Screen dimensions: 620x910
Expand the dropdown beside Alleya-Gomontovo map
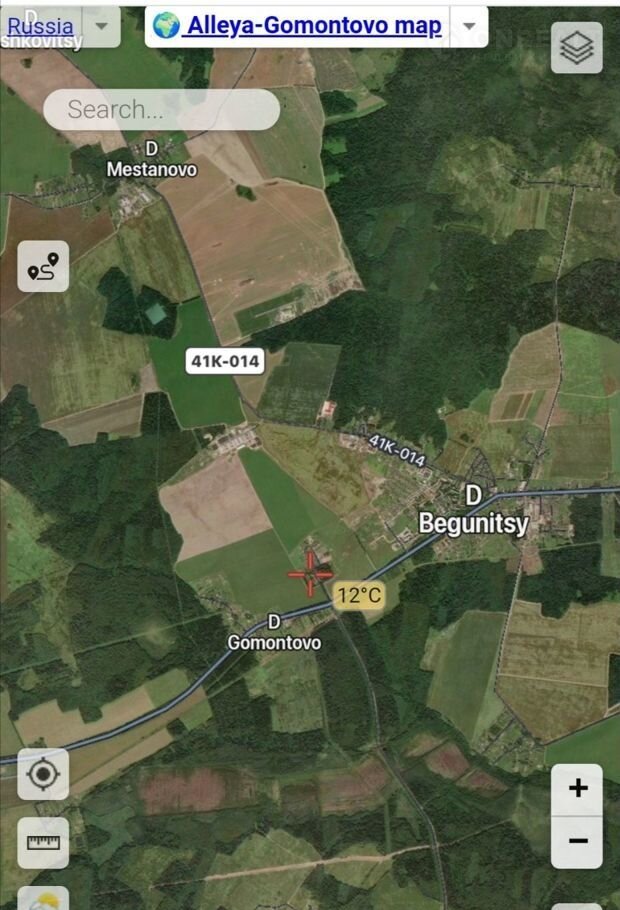click(468, 26)
